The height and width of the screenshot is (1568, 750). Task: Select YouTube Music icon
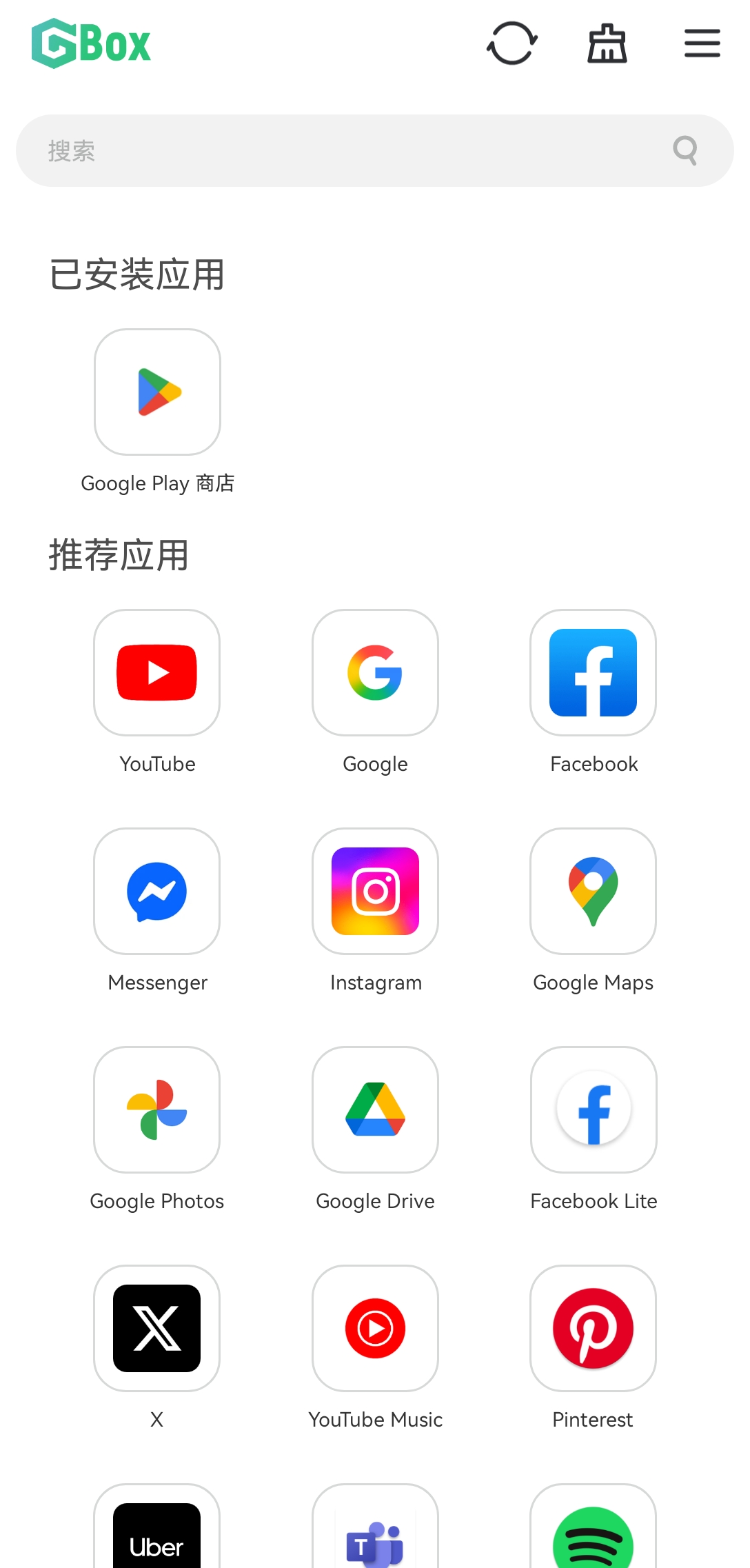tap(375, 1328)
